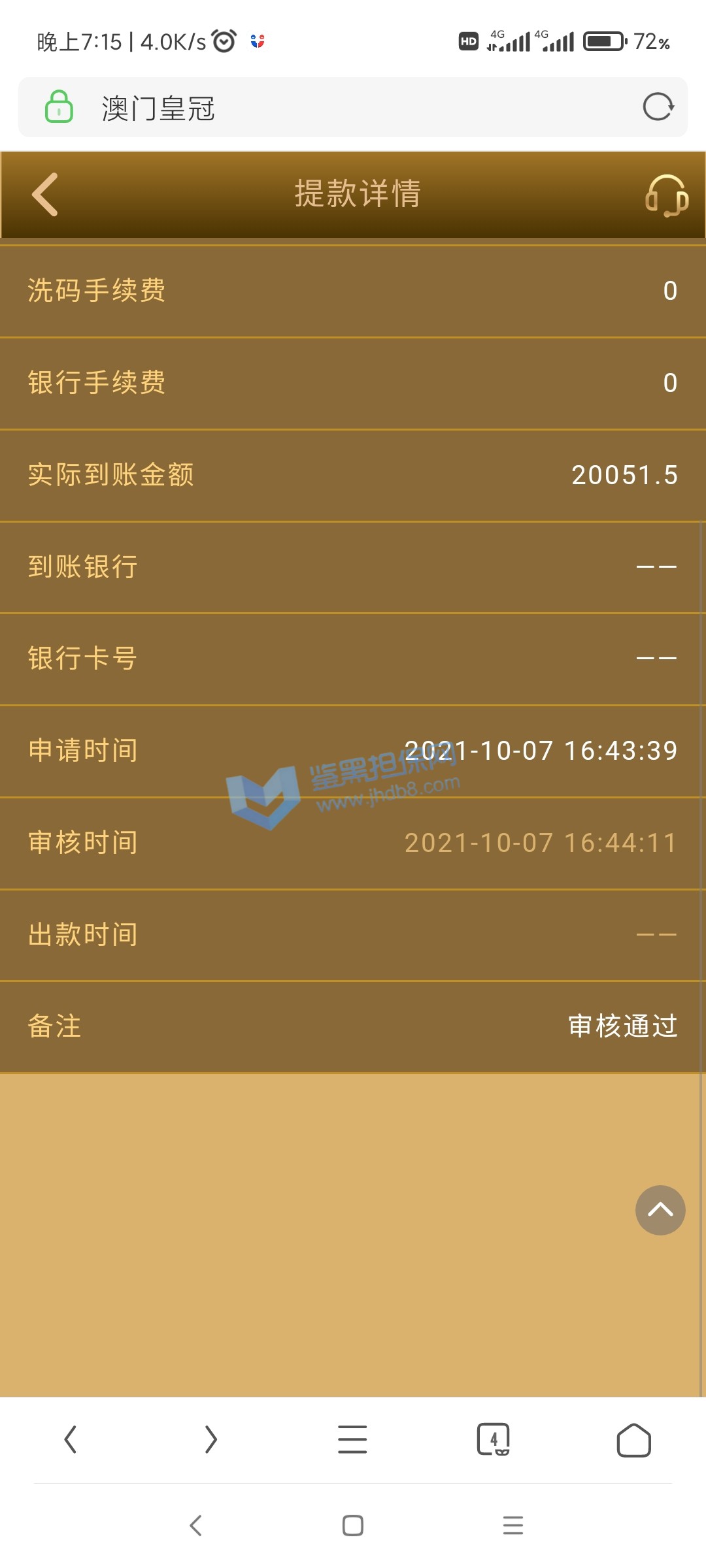Open customer service via the headset icon
Image resolution: width=706 pixels, height=1568 pixels.
pos(666,195)
